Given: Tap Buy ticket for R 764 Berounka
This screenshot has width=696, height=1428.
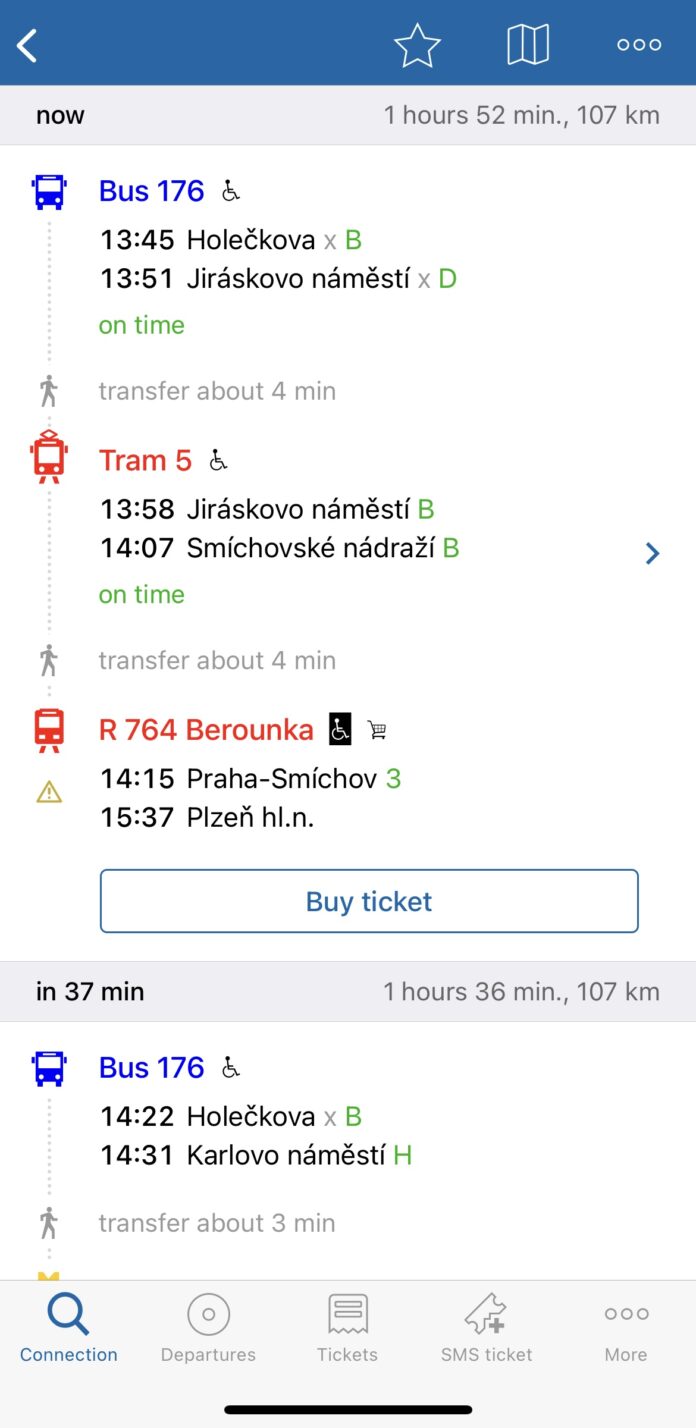Looking at the screenshot, I should coord(369,901).
